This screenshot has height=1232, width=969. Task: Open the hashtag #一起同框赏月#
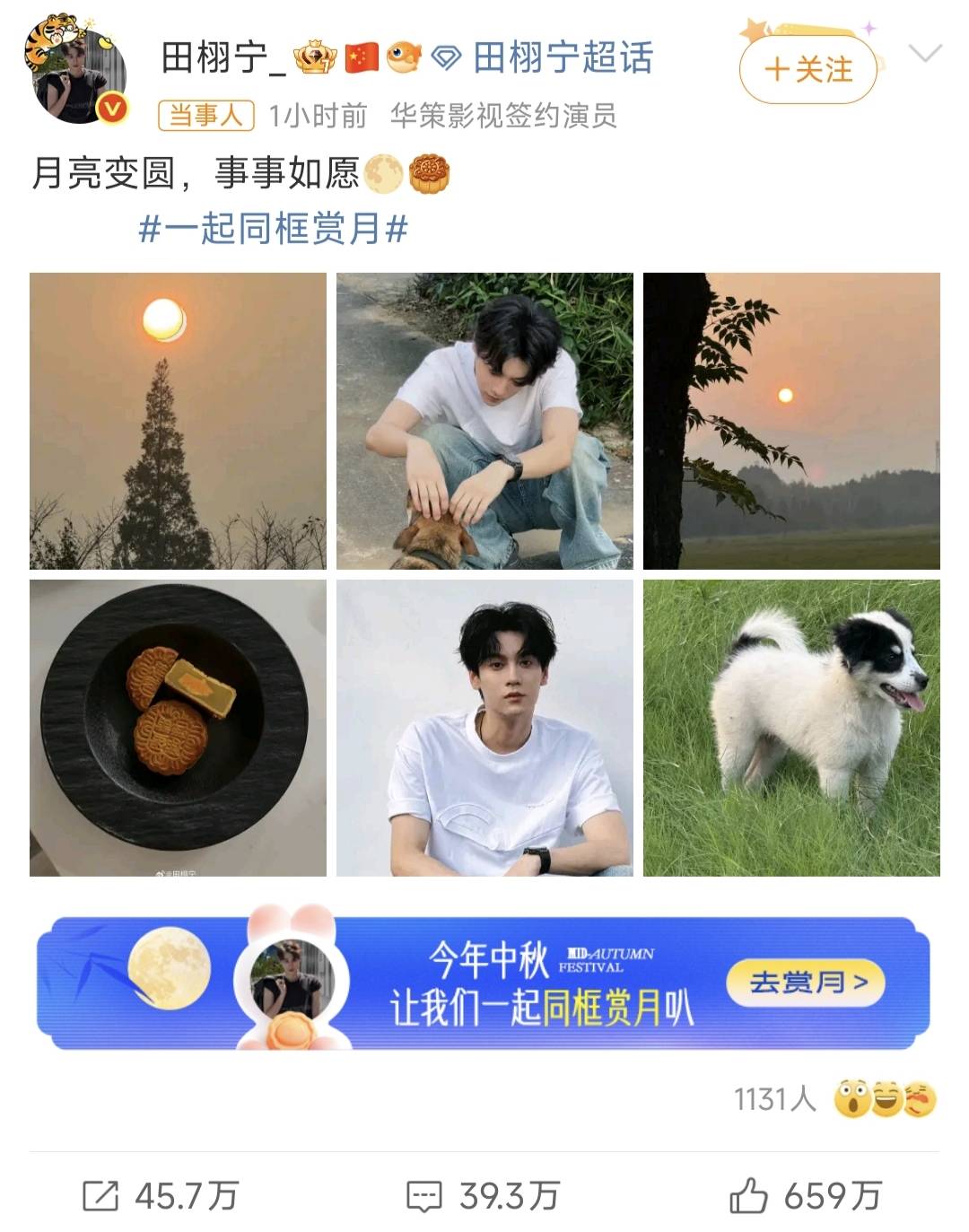[274, 229]
